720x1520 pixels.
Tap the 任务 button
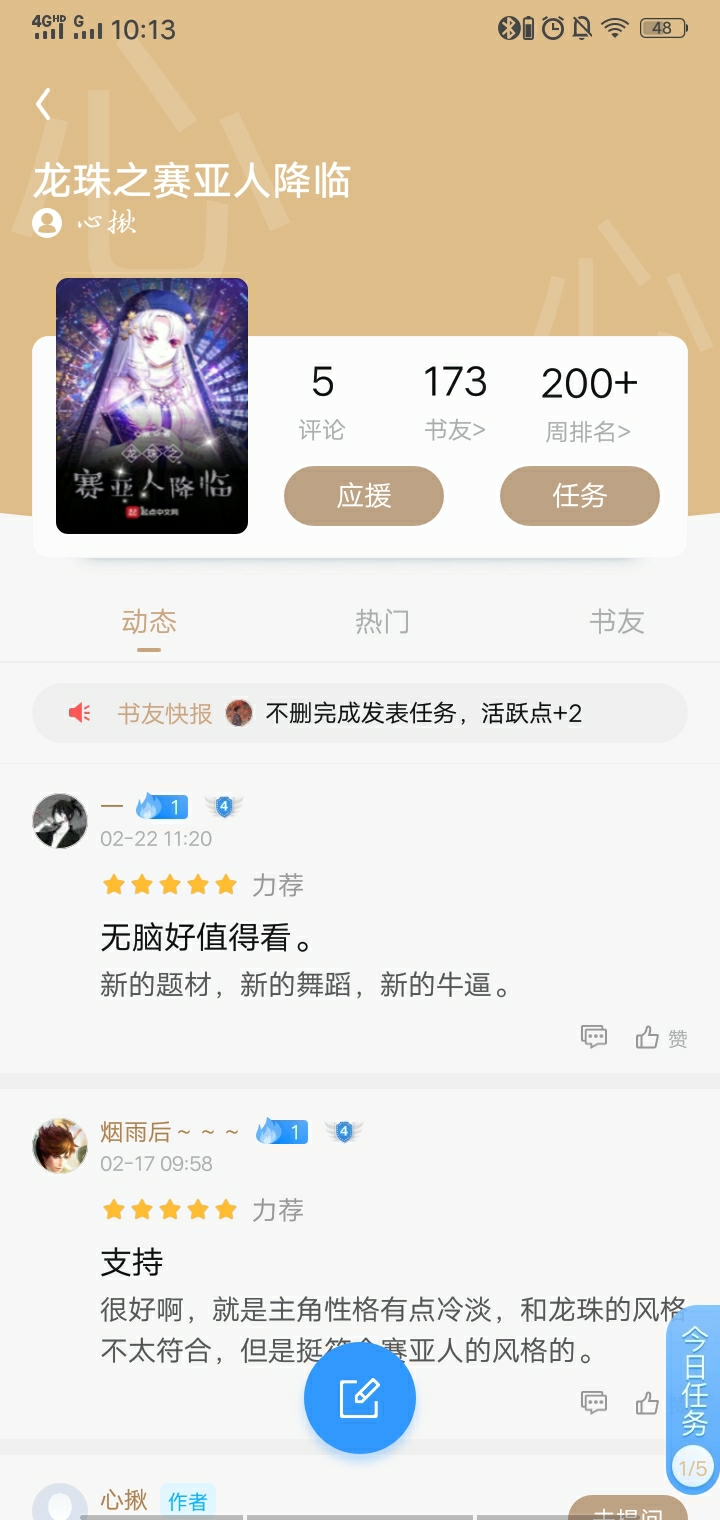(580, 496)
